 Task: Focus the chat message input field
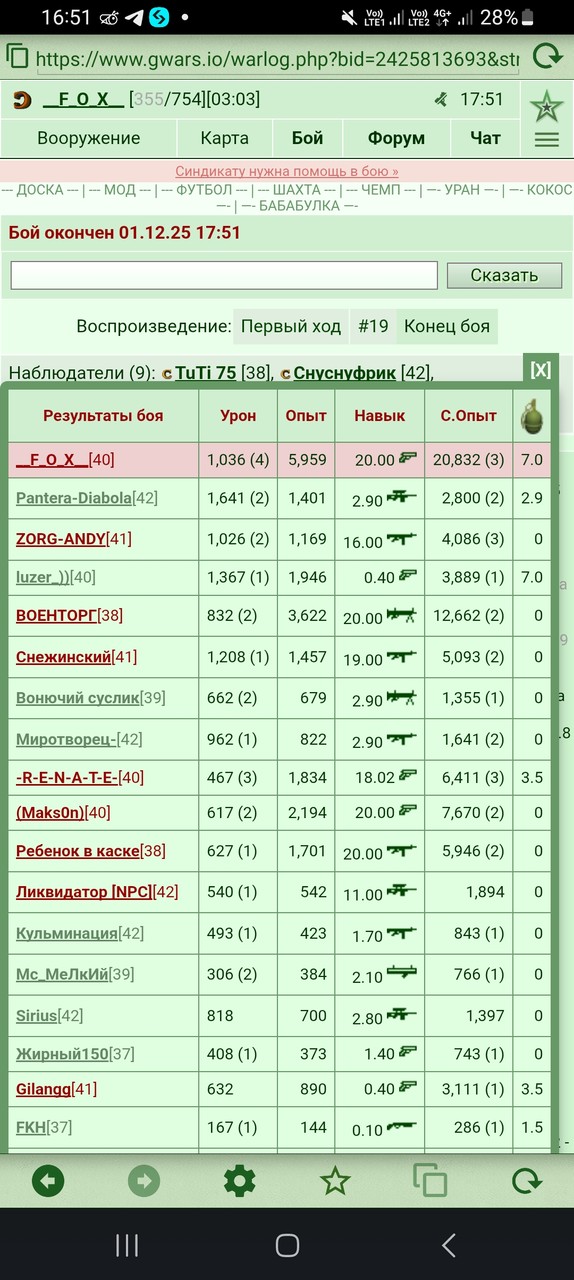(x=224, y=275)
